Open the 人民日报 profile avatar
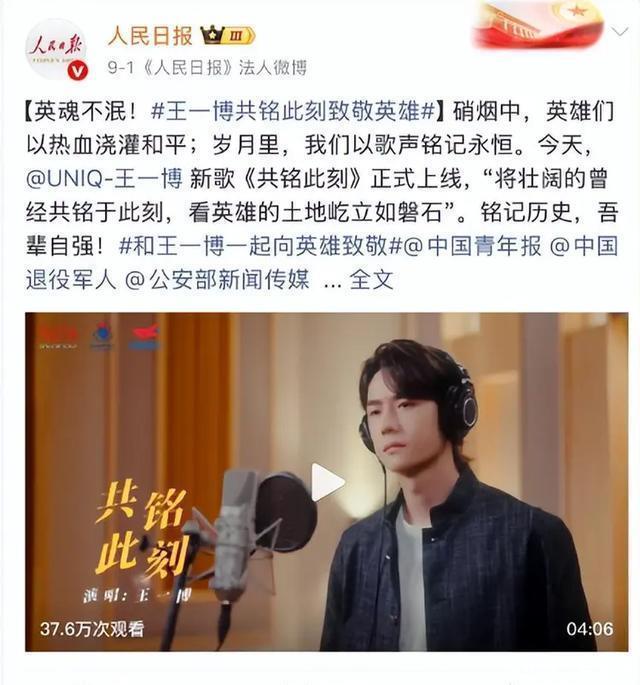The height and width of the screenshot is (685, 640). click(x=54, y=47)
